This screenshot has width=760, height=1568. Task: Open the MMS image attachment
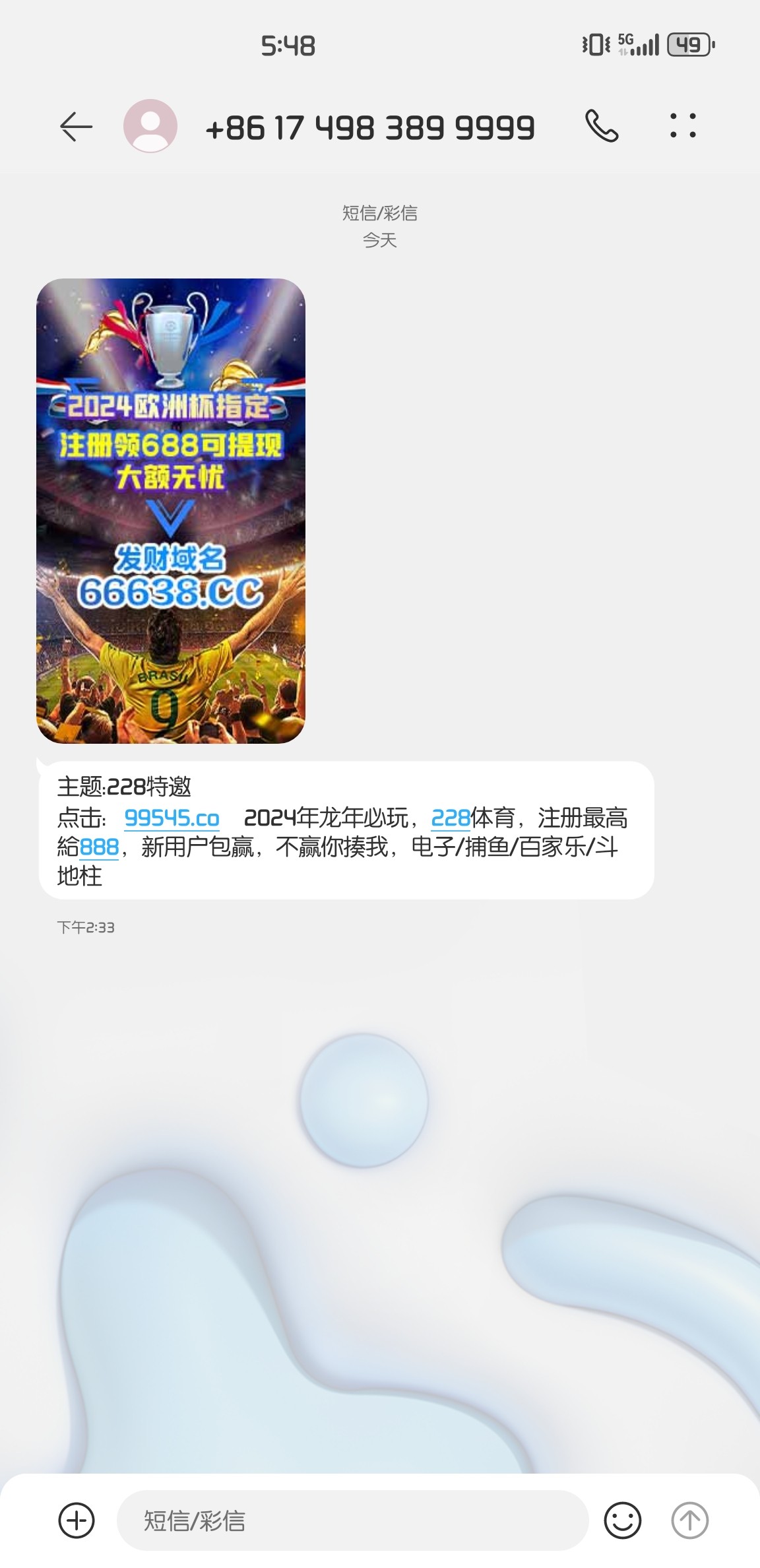pyautogui.click(x=171, y=511)
